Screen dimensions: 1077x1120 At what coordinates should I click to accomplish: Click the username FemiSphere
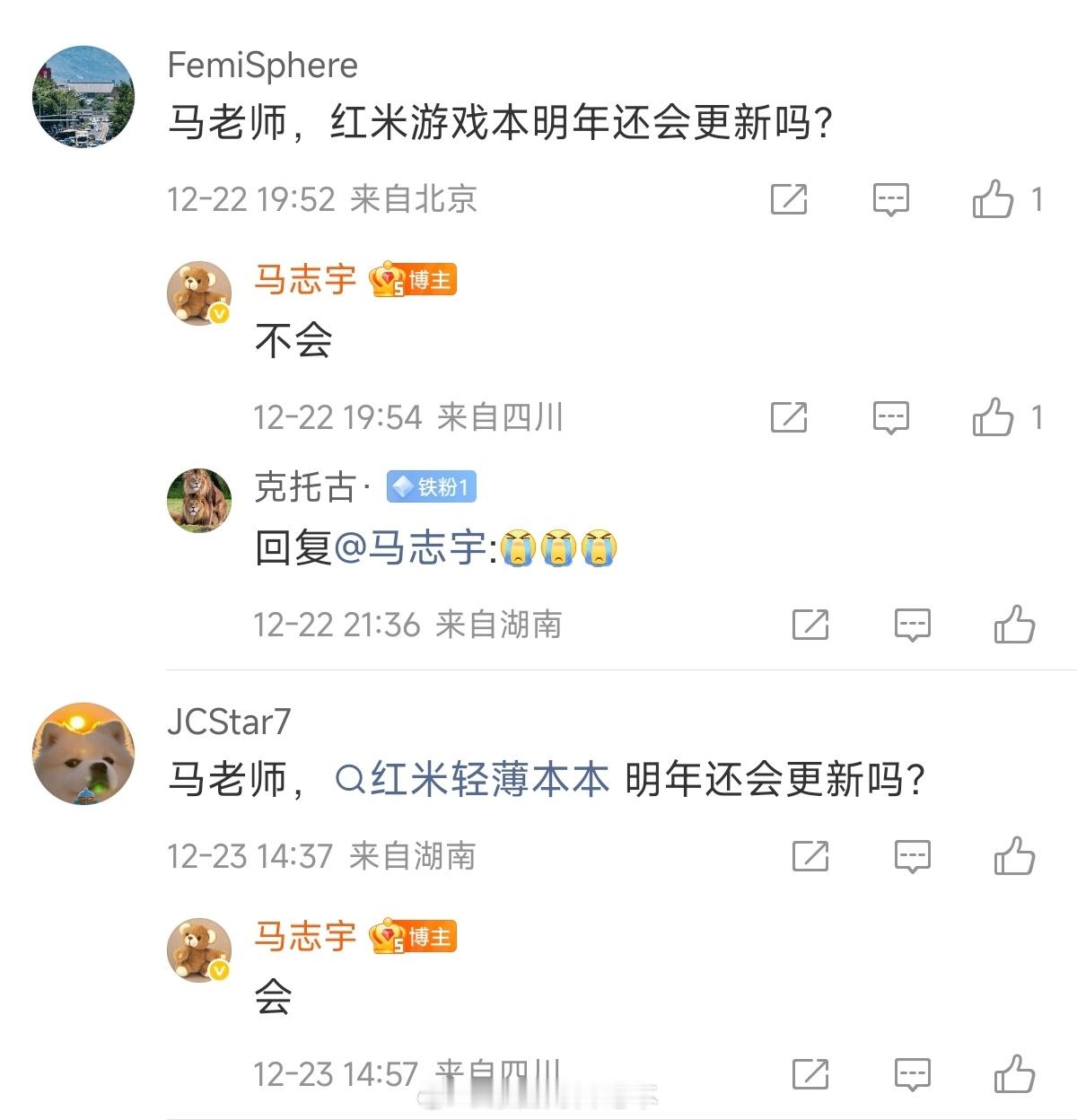[262, 65]
